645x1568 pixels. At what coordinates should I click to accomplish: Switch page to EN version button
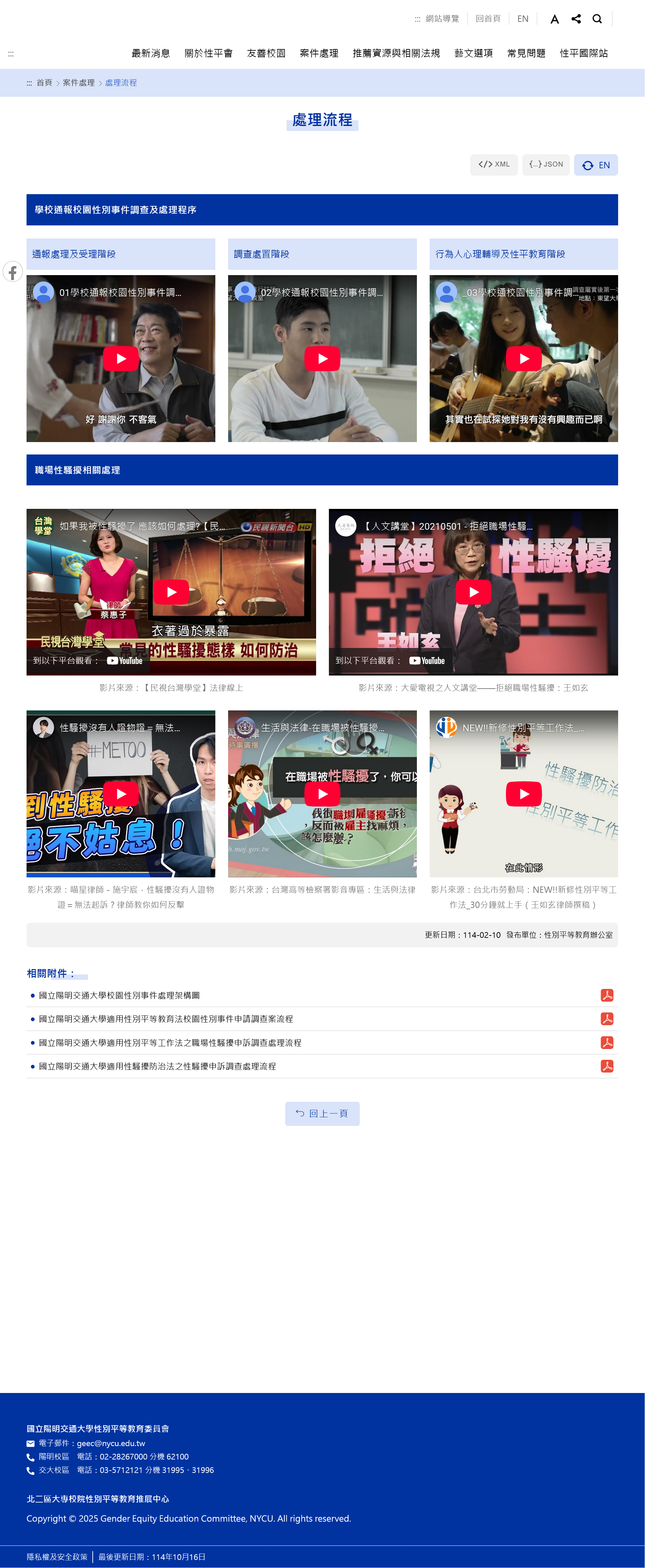pos(596,165)
